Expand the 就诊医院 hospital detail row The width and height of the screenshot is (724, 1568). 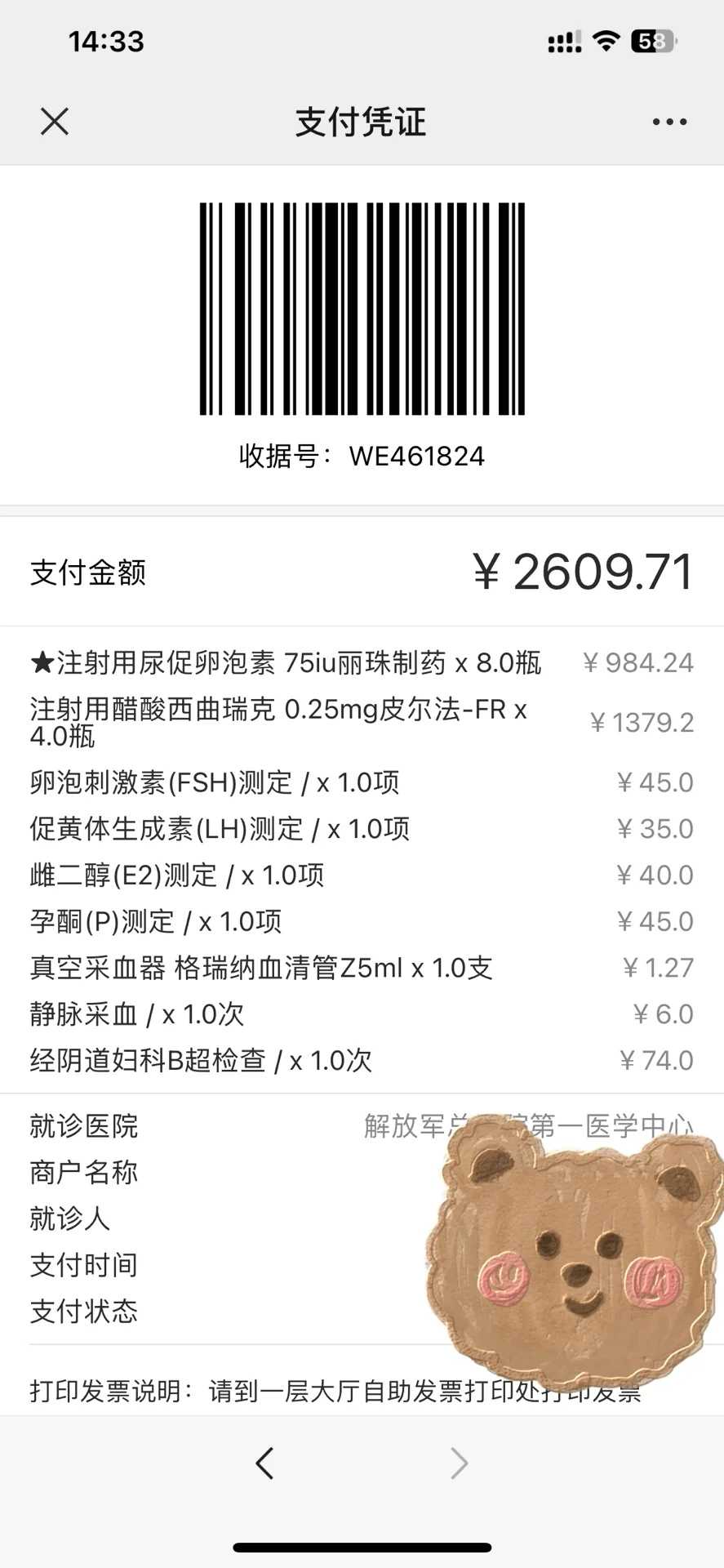coord(83,1125)
